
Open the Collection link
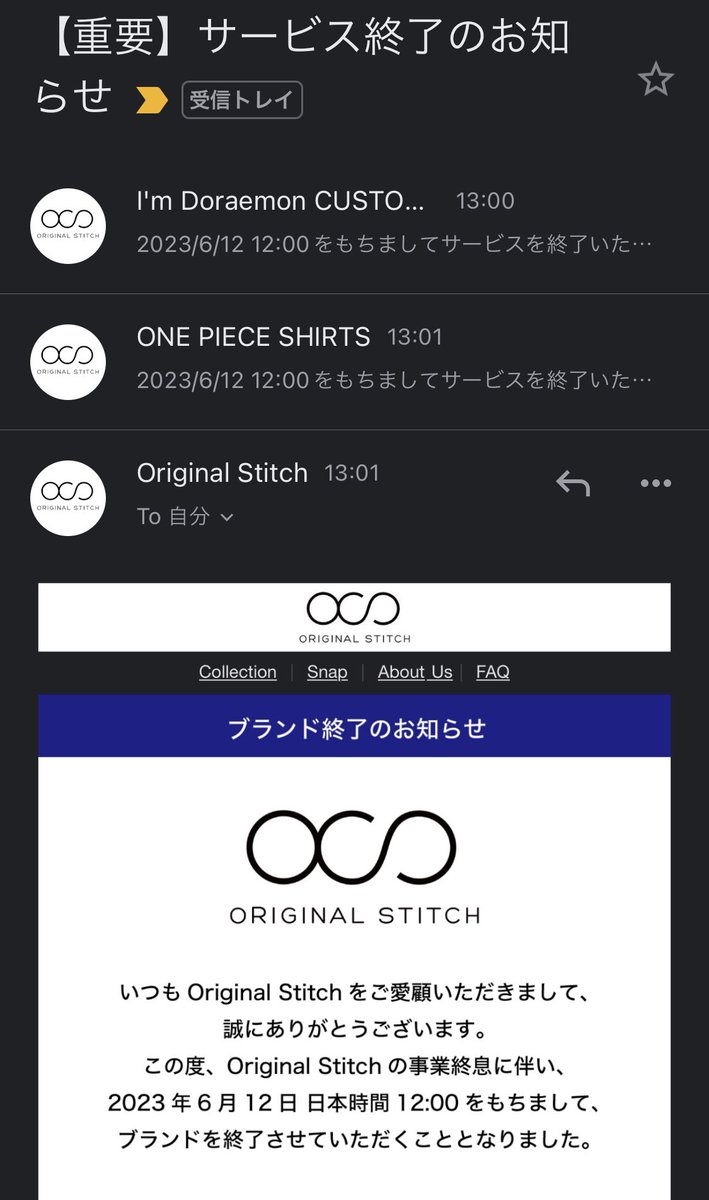click(238, 672)
